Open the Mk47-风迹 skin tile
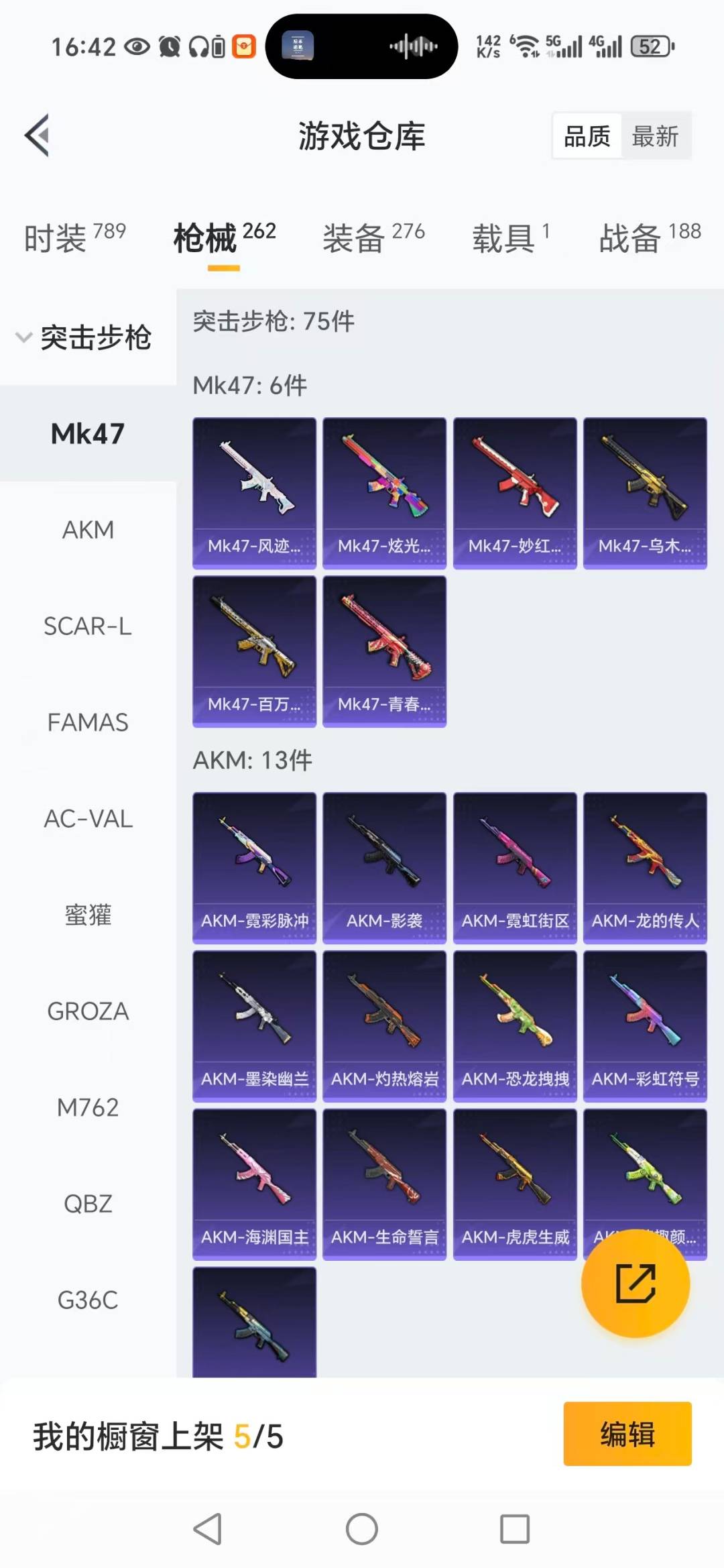Screen dimensions: 724x1568 coord(254,493)
